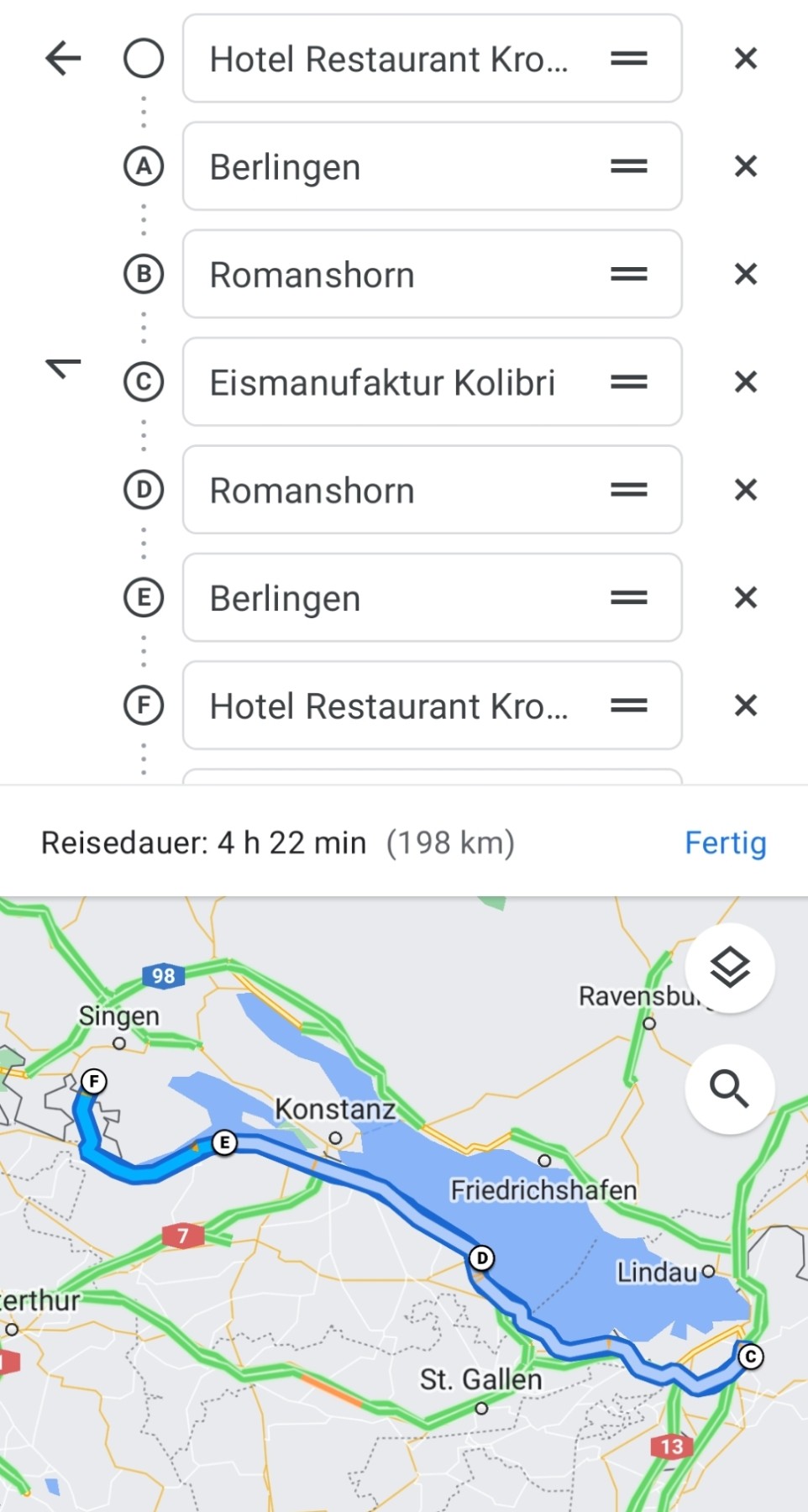The width and height of the screenshot is (808, 1512).
Task: Edit the starting point Hotel Restaurant field
Action: tap(388, 59)
